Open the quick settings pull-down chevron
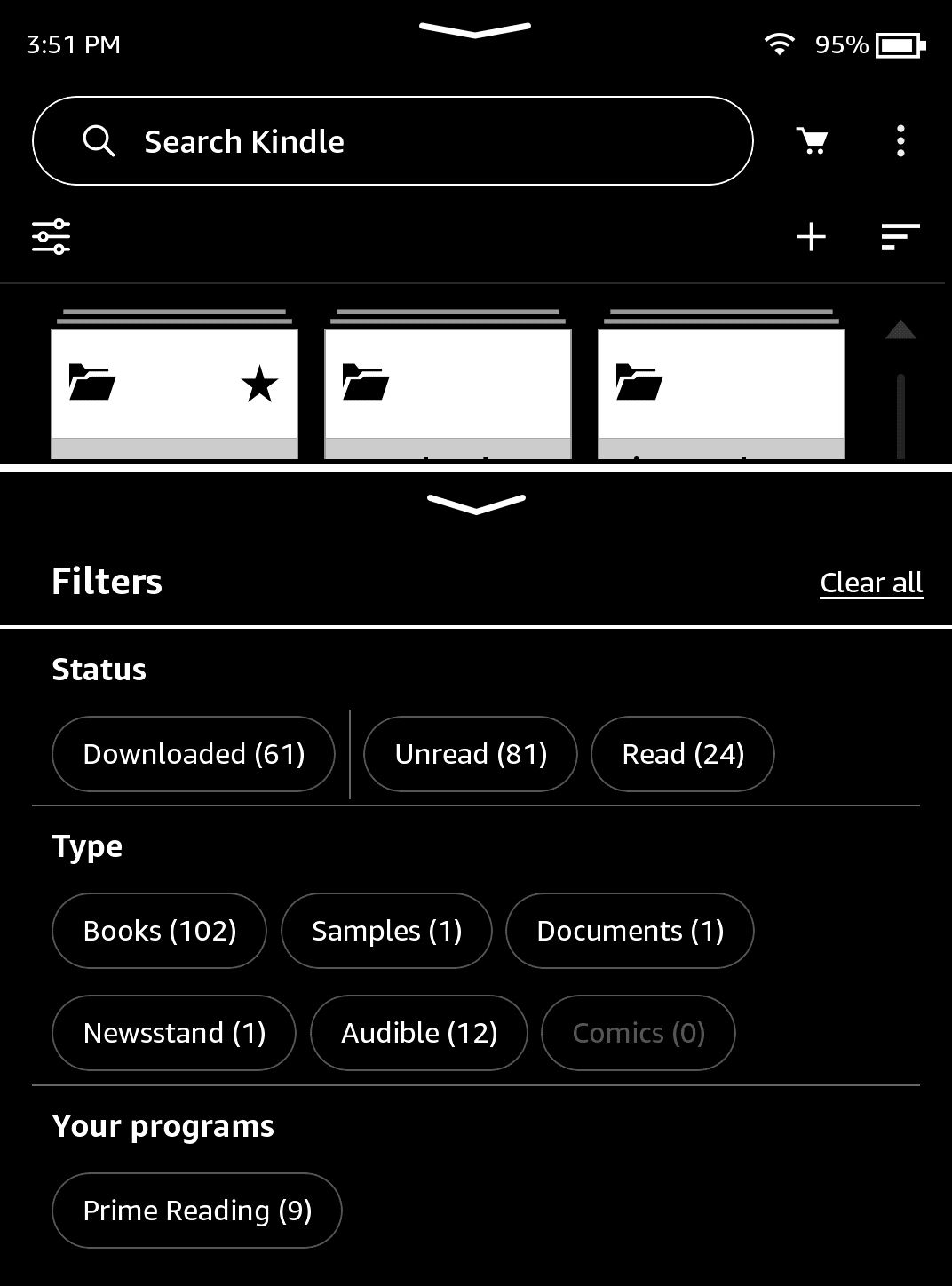 pos(475,31)
